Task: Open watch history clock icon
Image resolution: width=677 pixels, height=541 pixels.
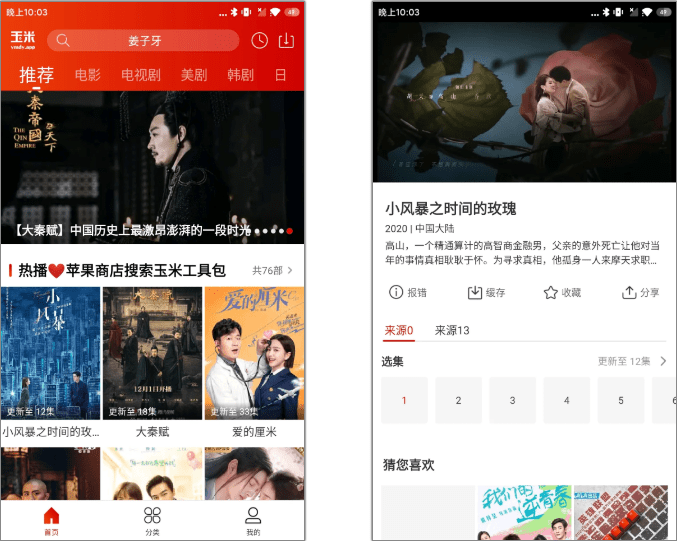Action: pyautogui.click(x=259, y=41)
